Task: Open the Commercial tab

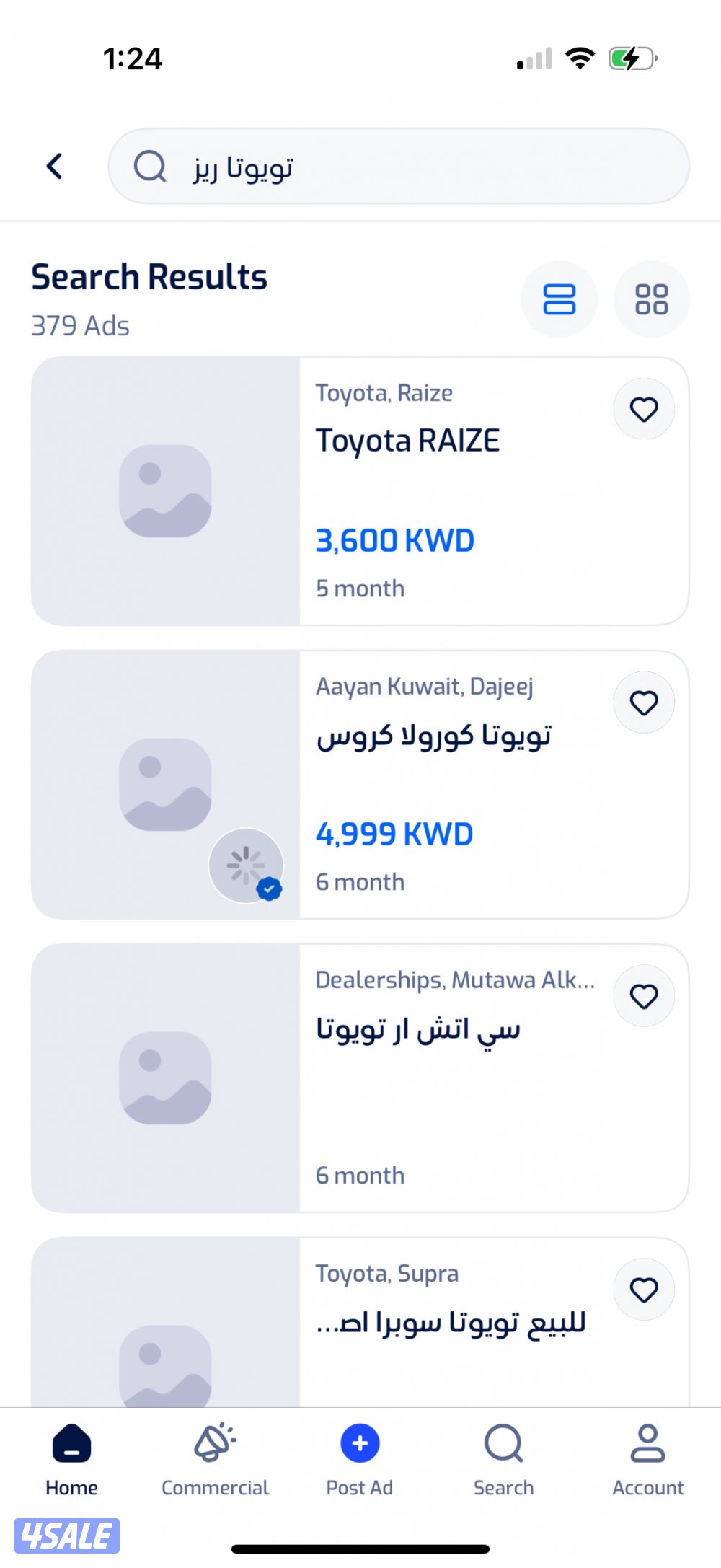Action: pyautogui.click(x=215, y=1458)
